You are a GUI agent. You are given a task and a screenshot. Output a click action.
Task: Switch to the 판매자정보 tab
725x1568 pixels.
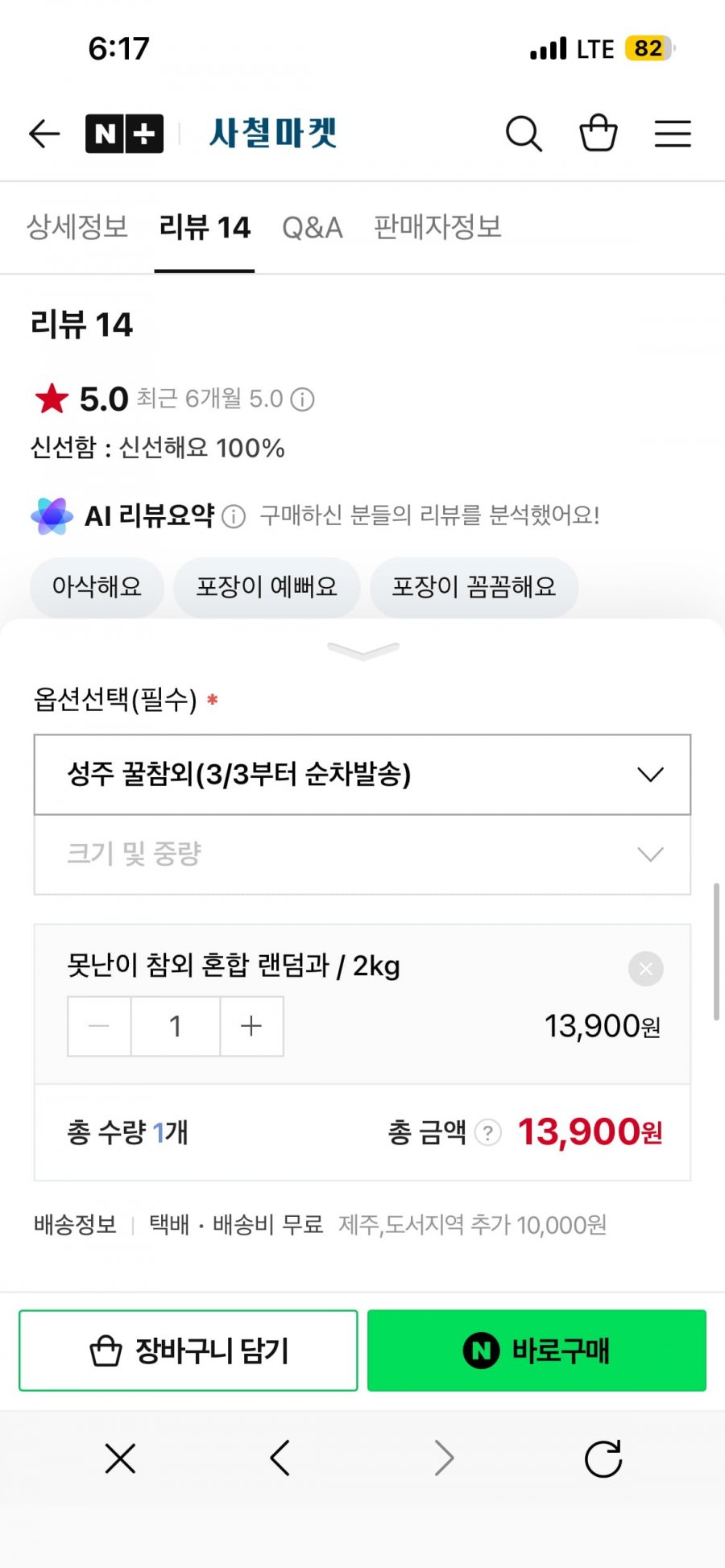tap(437, 227)
